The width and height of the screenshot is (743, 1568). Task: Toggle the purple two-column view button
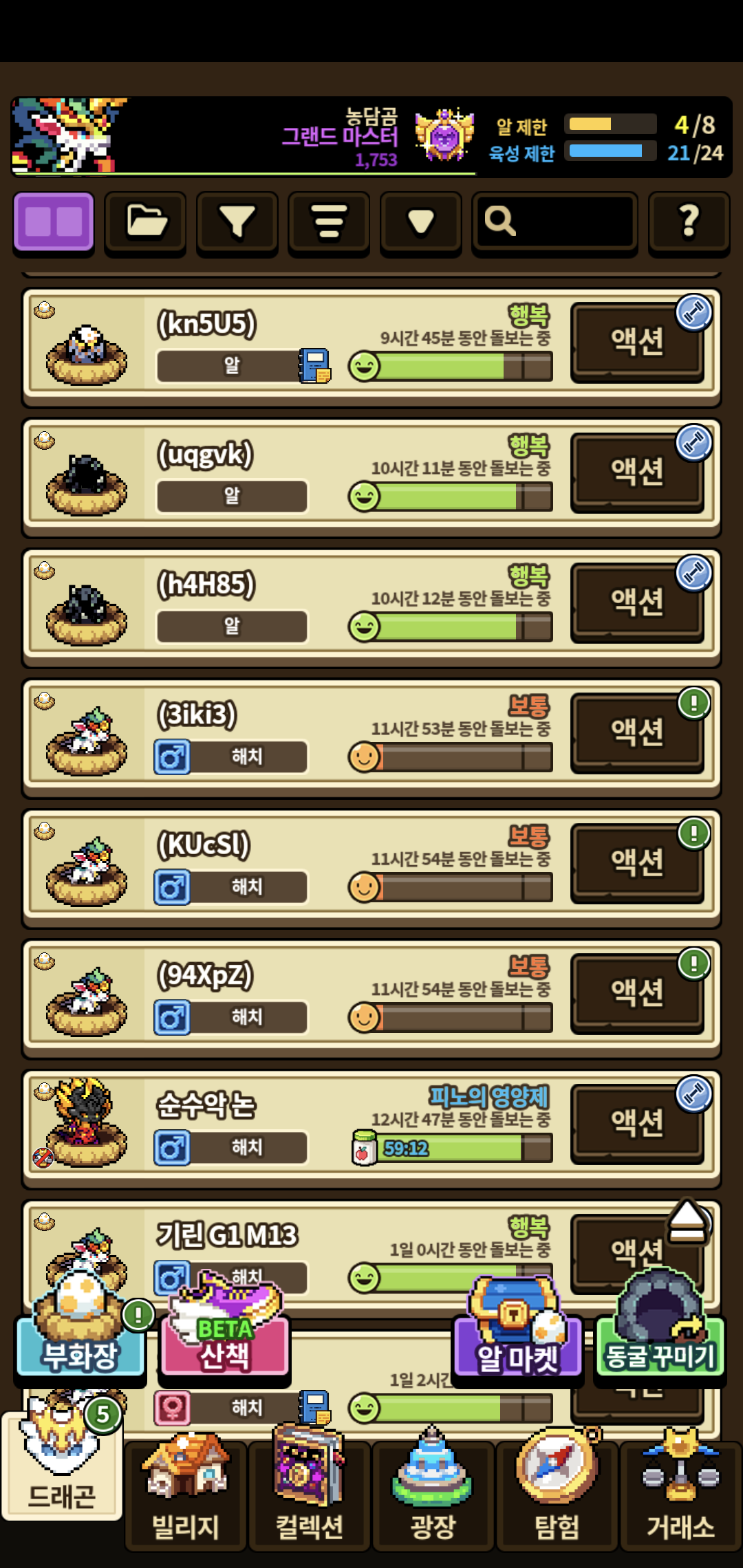[x=54, y=222]
